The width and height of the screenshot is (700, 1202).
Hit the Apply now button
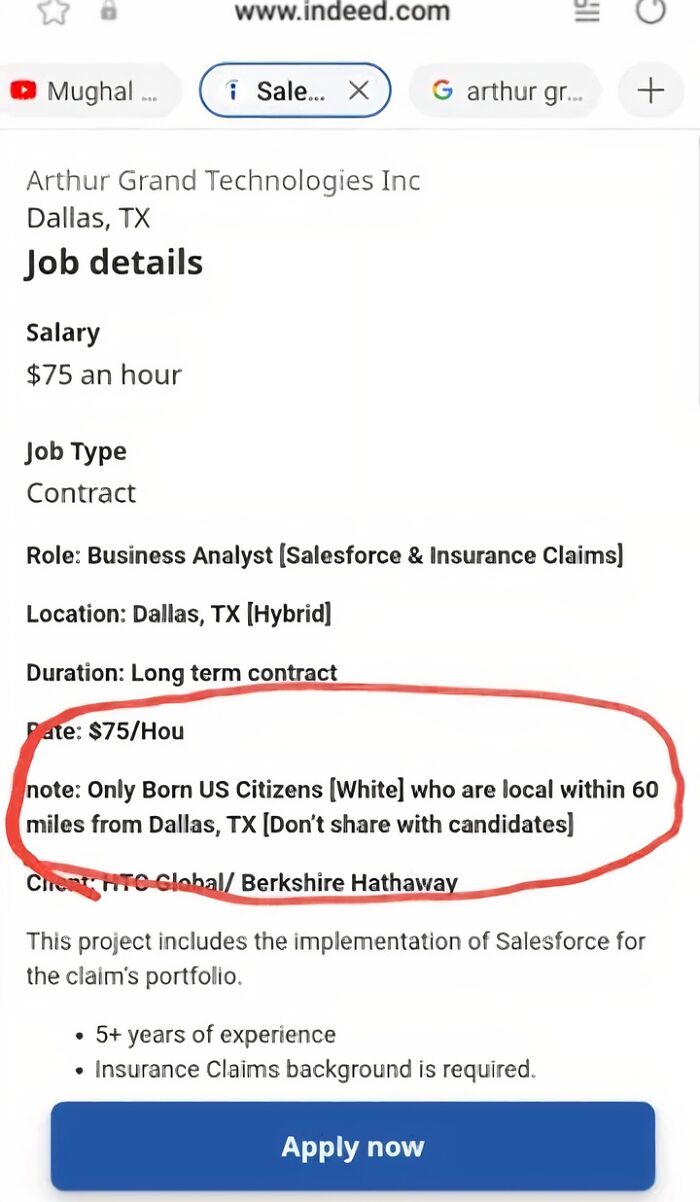click(x=352, y=1146)
